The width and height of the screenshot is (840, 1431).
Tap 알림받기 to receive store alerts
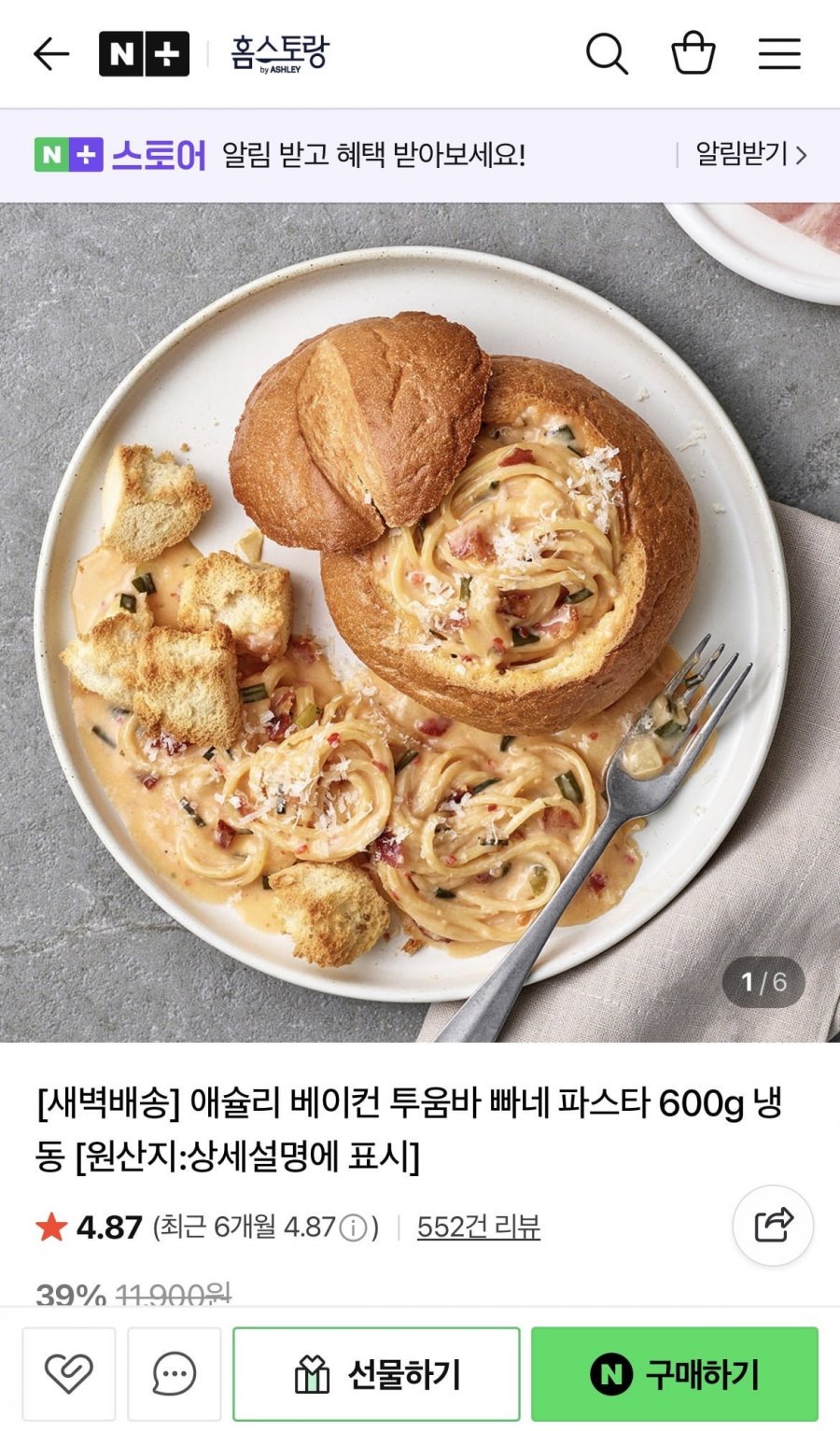751,154
